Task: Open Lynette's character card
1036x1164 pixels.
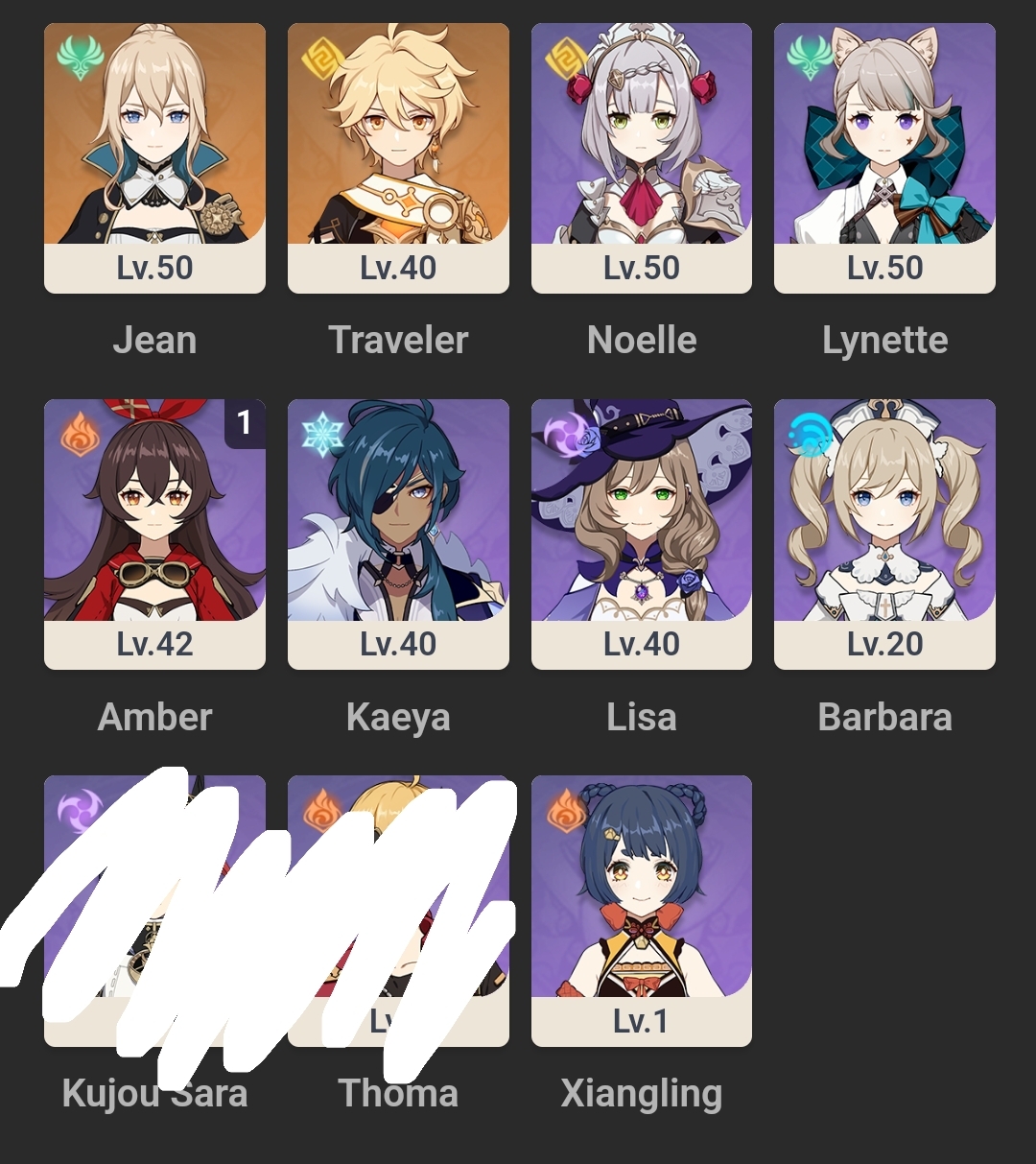Action: tap(884, 158)
